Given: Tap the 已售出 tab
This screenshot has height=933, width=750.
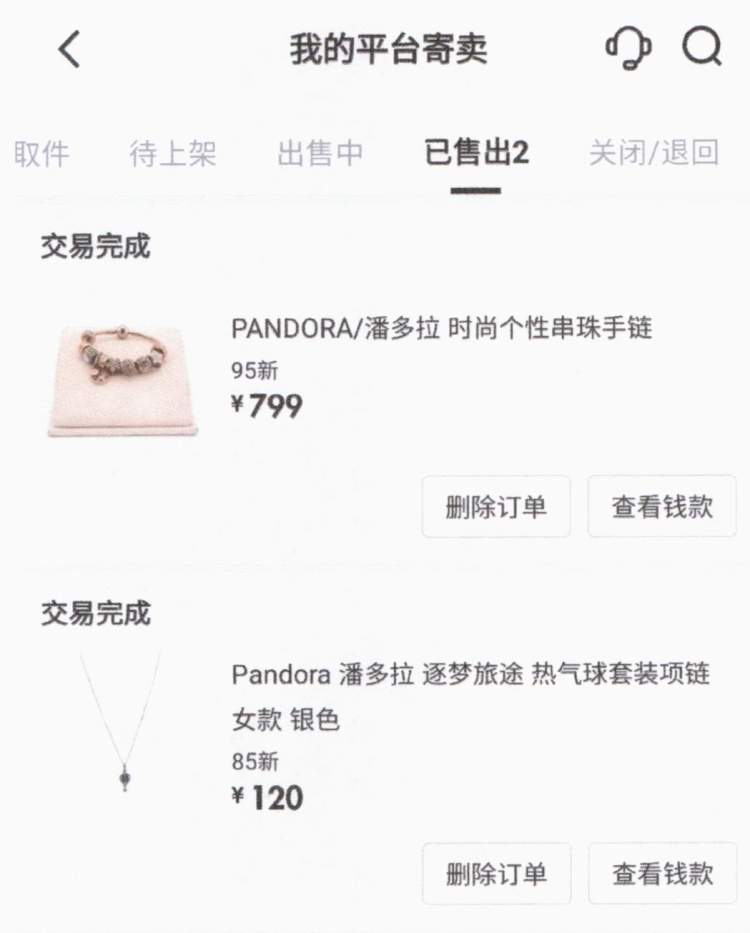Looking at the screenshot, I should tap(476, 153).
